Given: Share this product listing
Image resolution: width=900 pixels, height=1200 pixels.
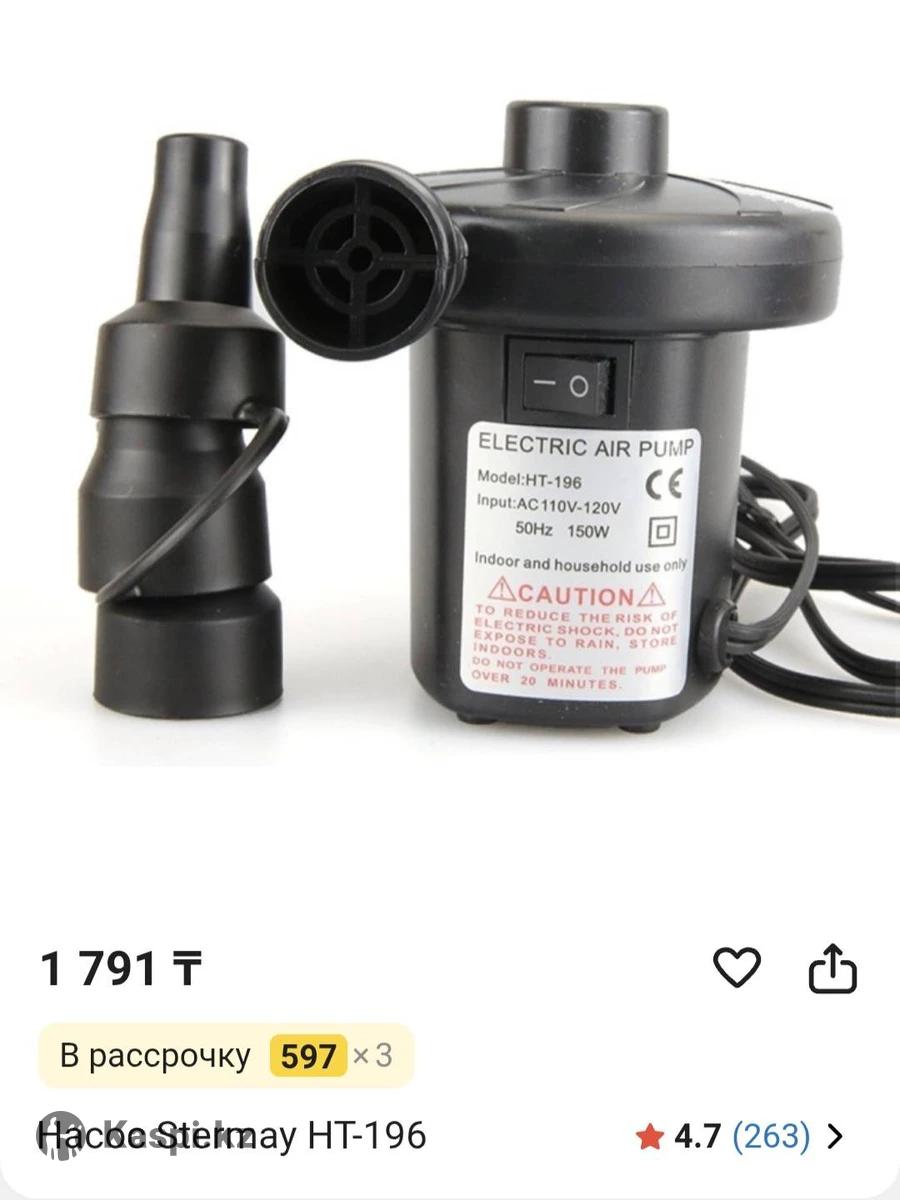Looking at the screenshot, I should tap(832, 970).
